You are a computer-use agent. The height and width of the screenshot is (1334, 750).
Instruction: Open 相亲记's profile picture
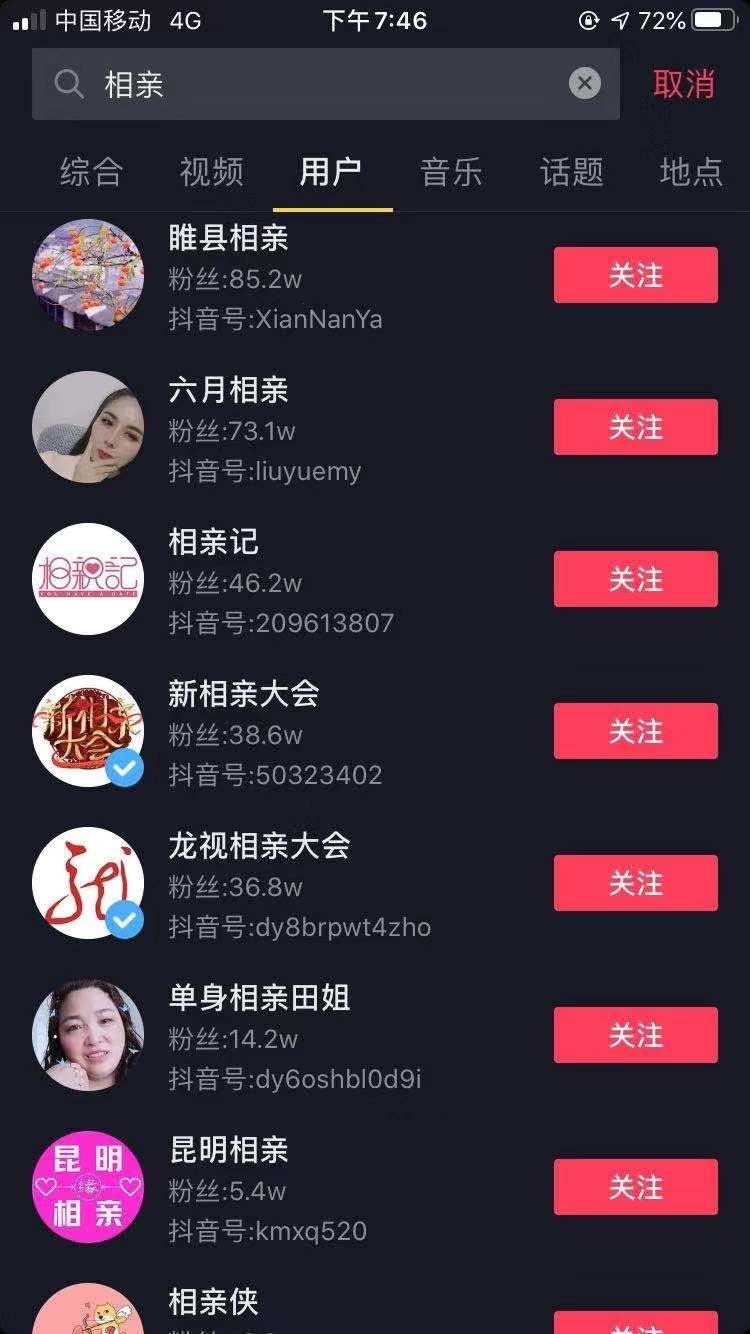(x=87, y=579)
